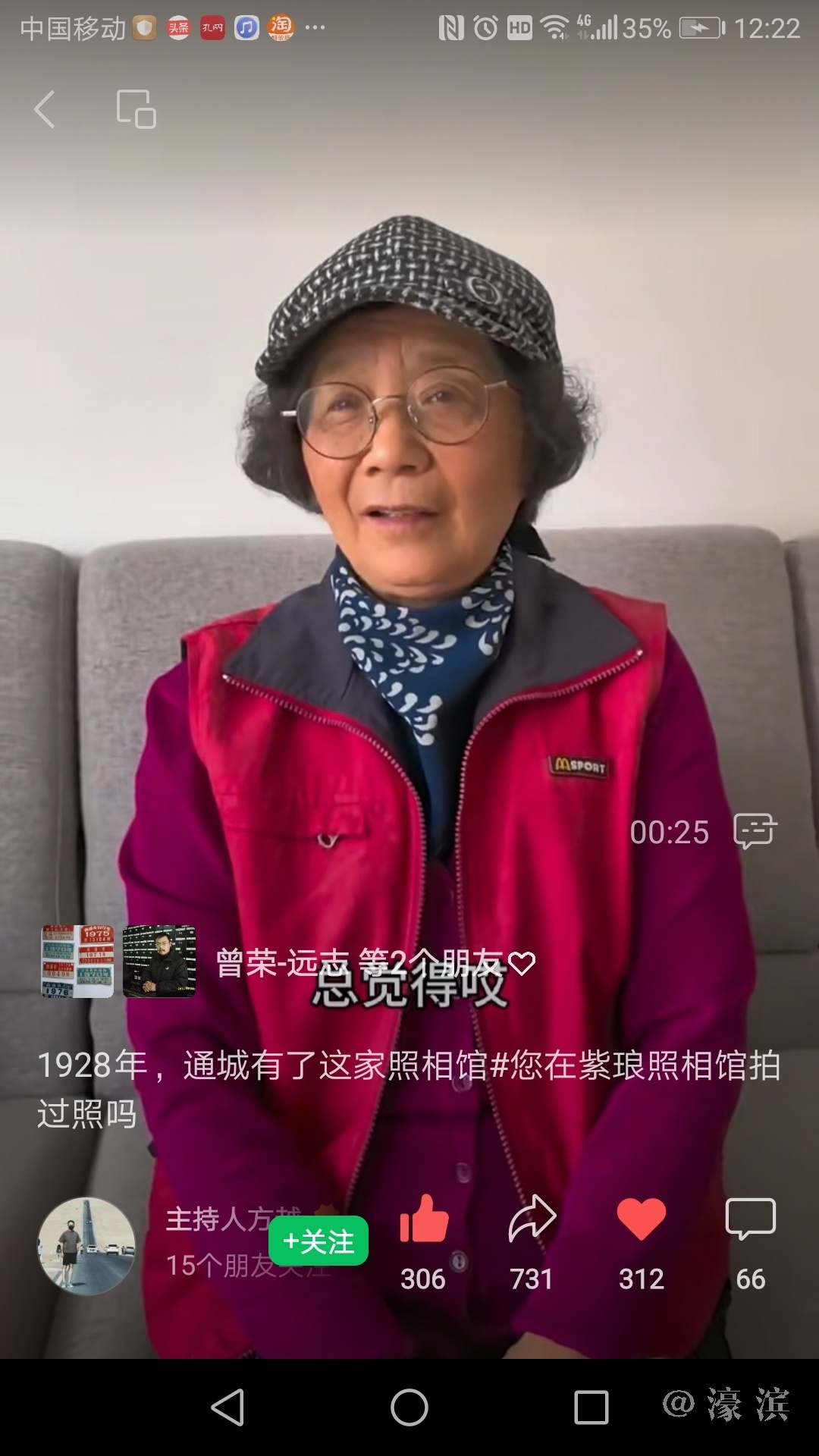819x1456 pixels.
Task: Toggle the bullet comments icon
Action: [x=755, y=831]
